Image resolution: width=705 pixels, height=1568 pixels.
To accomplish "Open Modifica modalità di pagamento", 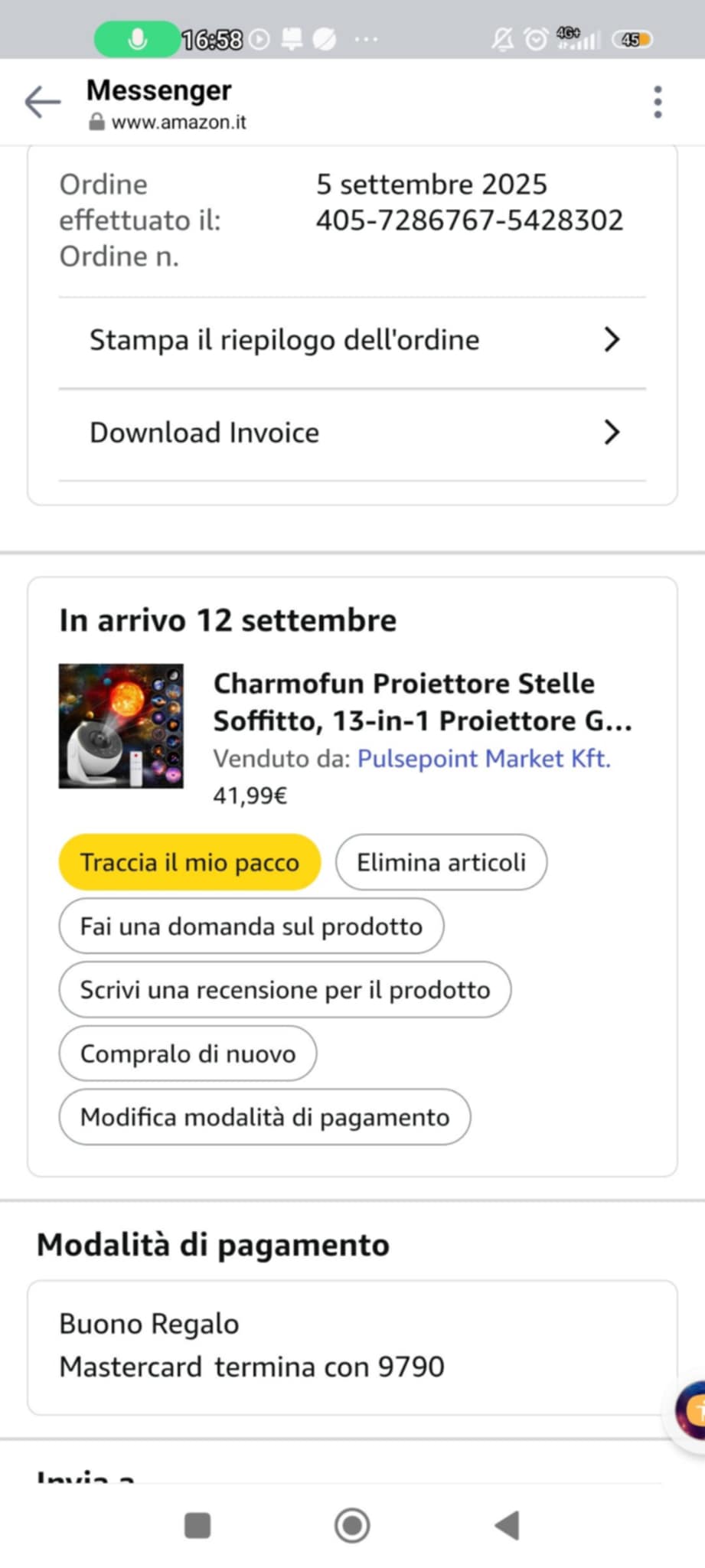I will (x=265, y=1117).
